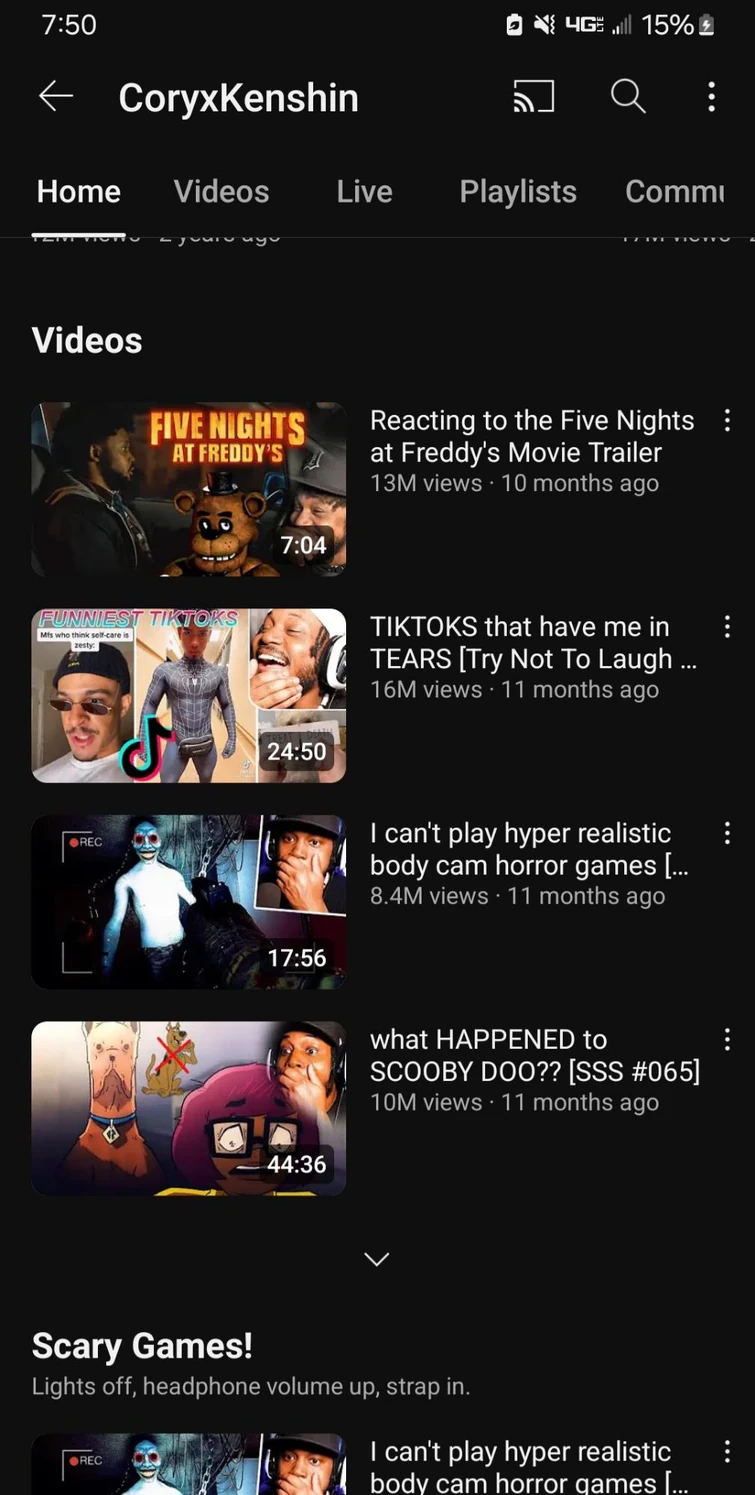This screenshot has height=1495, width=755.
Task: Open options for Five Nights trailer video
Action: coord(727,421)
